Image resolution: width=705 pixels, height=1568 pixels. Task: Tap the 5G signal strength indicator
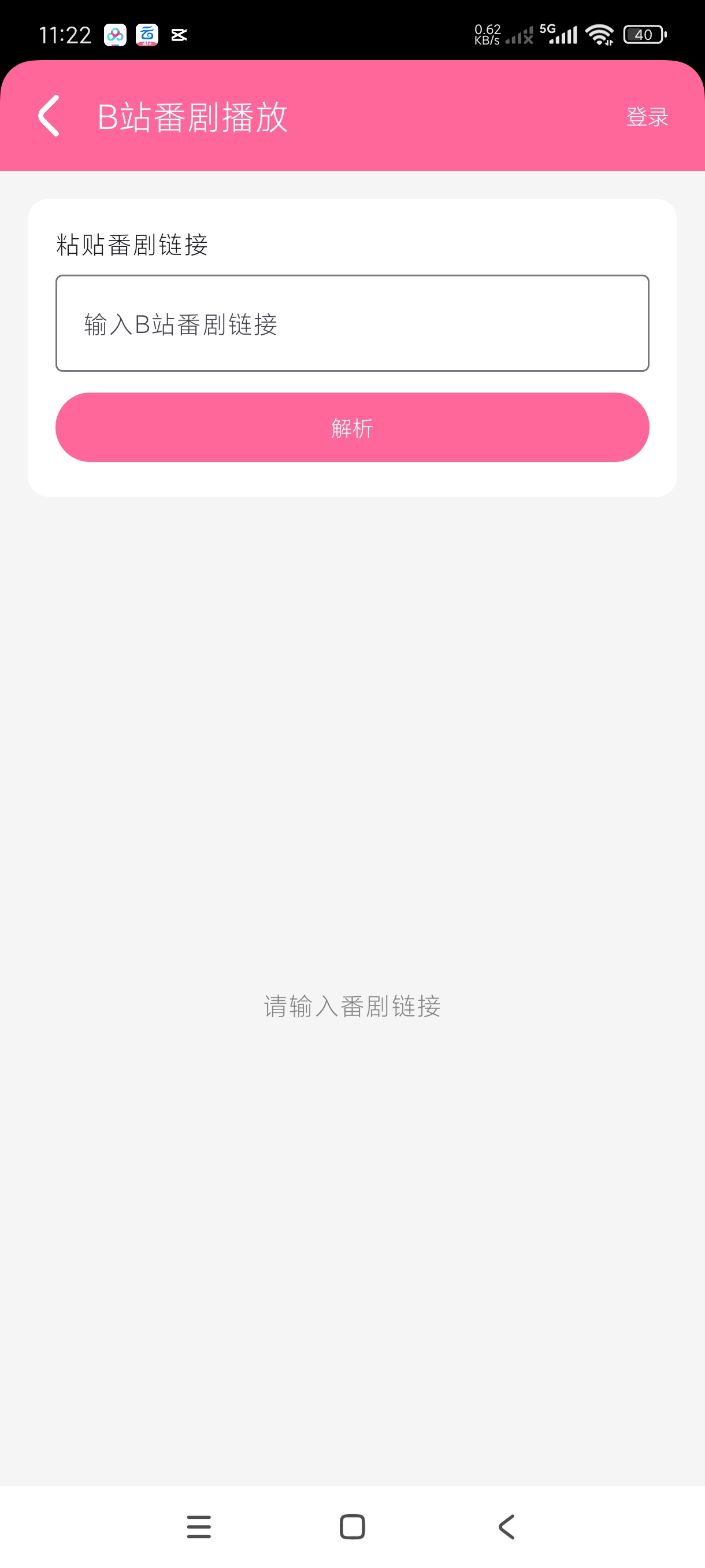(560, 35)
